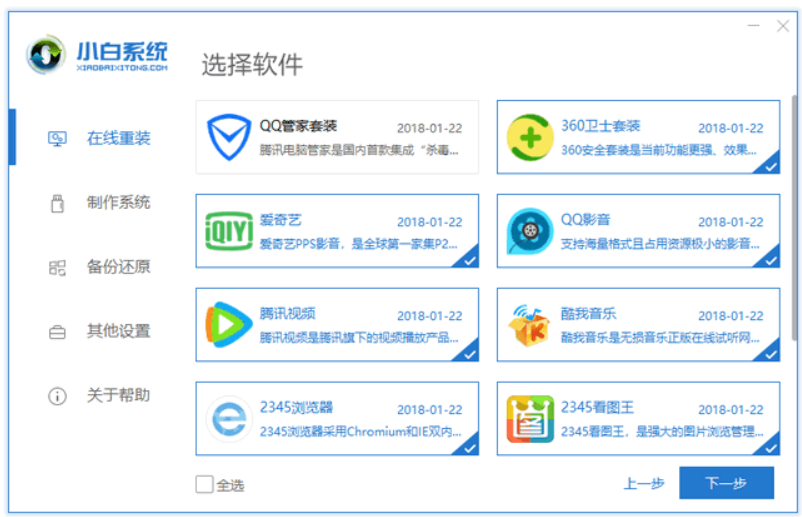This screenshot has height=517, width=802.
Task: Check the 全选 select-all checkbox
Action: pyautogui.click(x=205, y=485)
